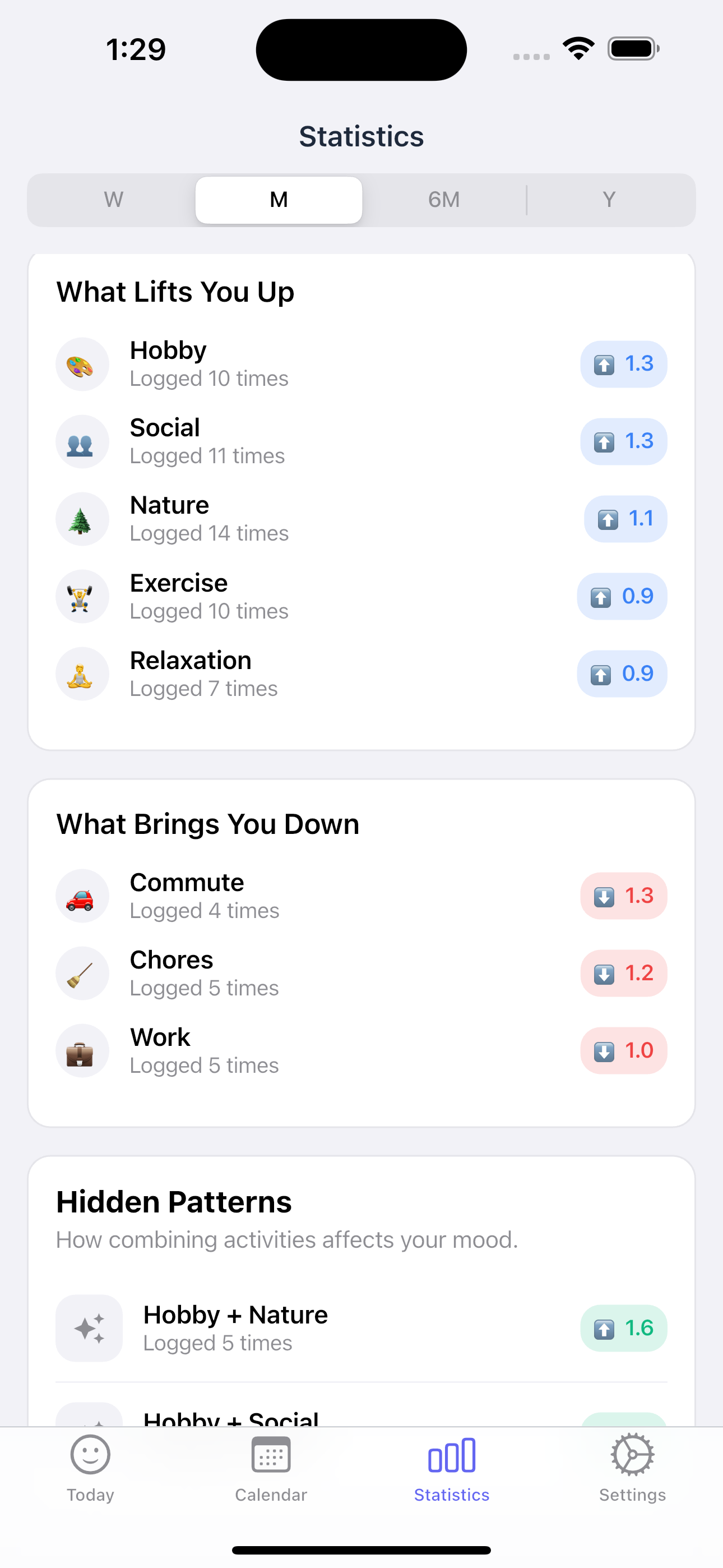The width and height of the screenshot is (723, 1568).
Task: Tap the red 1.0 badge for Work
Action: point(623,1050)
